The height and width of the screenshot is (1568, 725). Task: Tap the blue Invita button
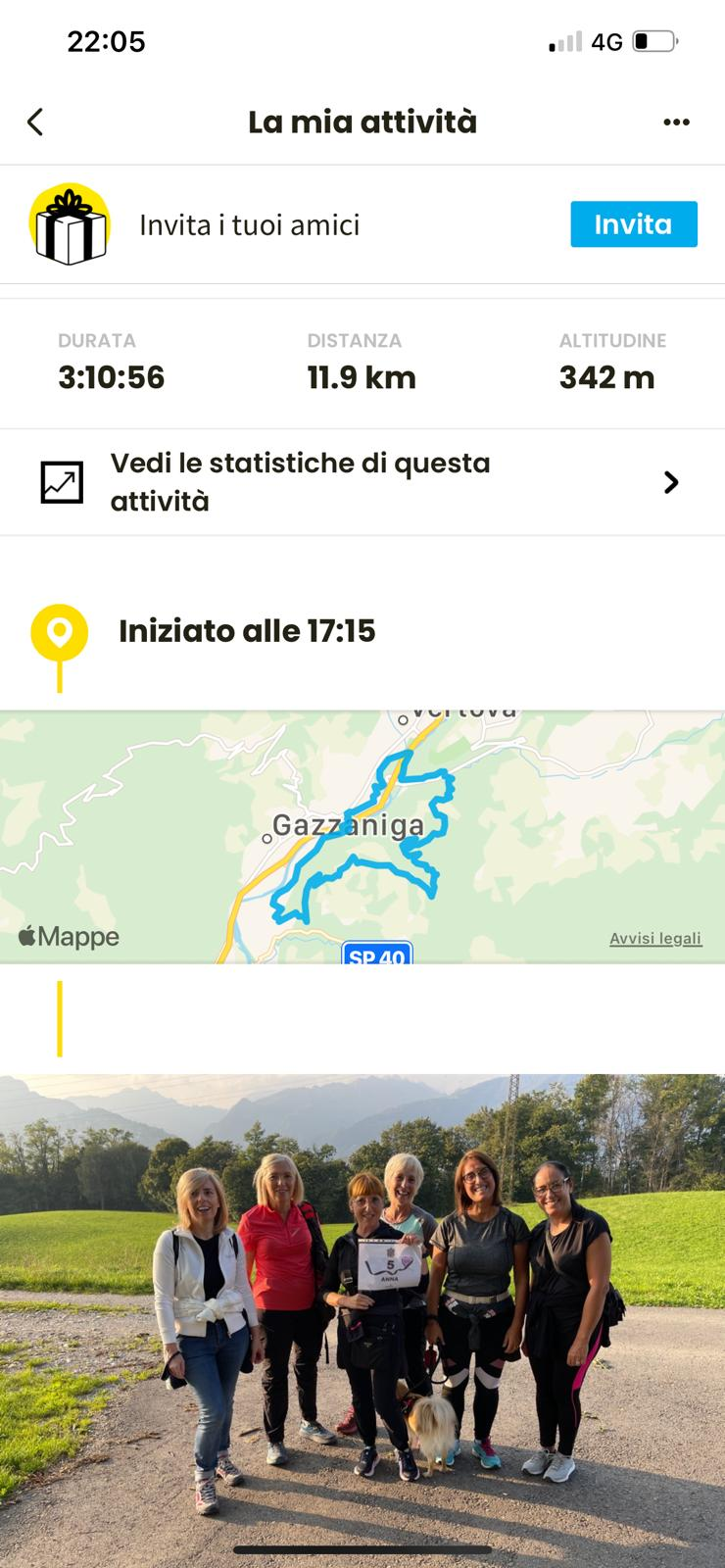[x=633, y=224]
